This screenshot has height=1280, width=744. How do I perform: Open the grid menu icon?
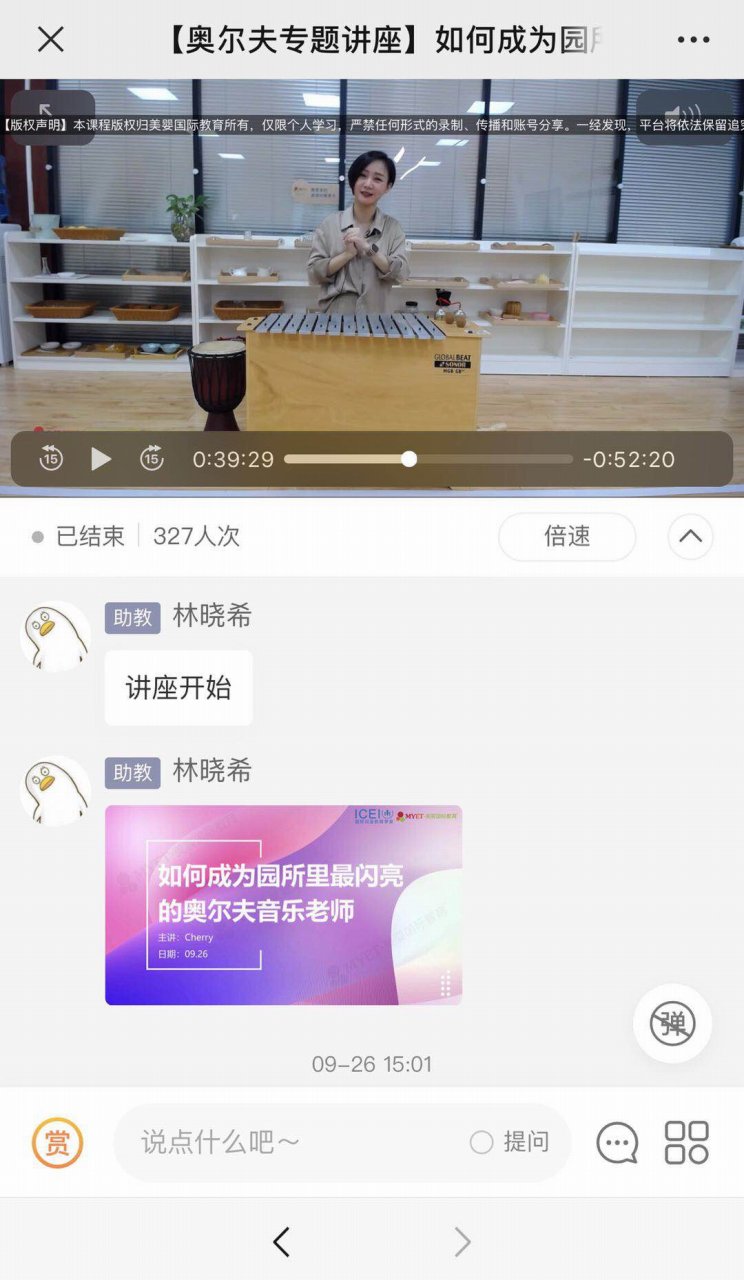687,1142
